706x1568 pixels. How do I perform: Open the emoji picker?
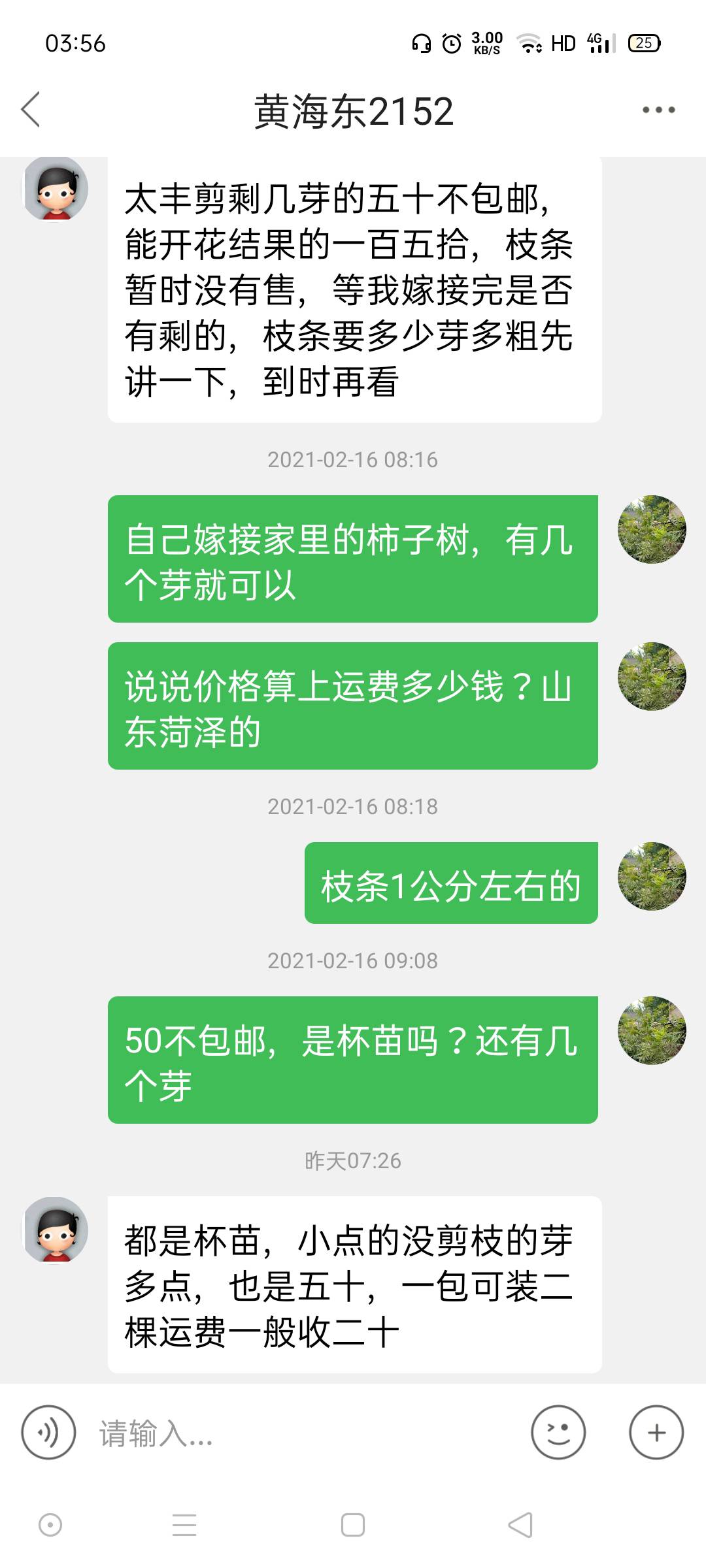tap(558, 1432)
